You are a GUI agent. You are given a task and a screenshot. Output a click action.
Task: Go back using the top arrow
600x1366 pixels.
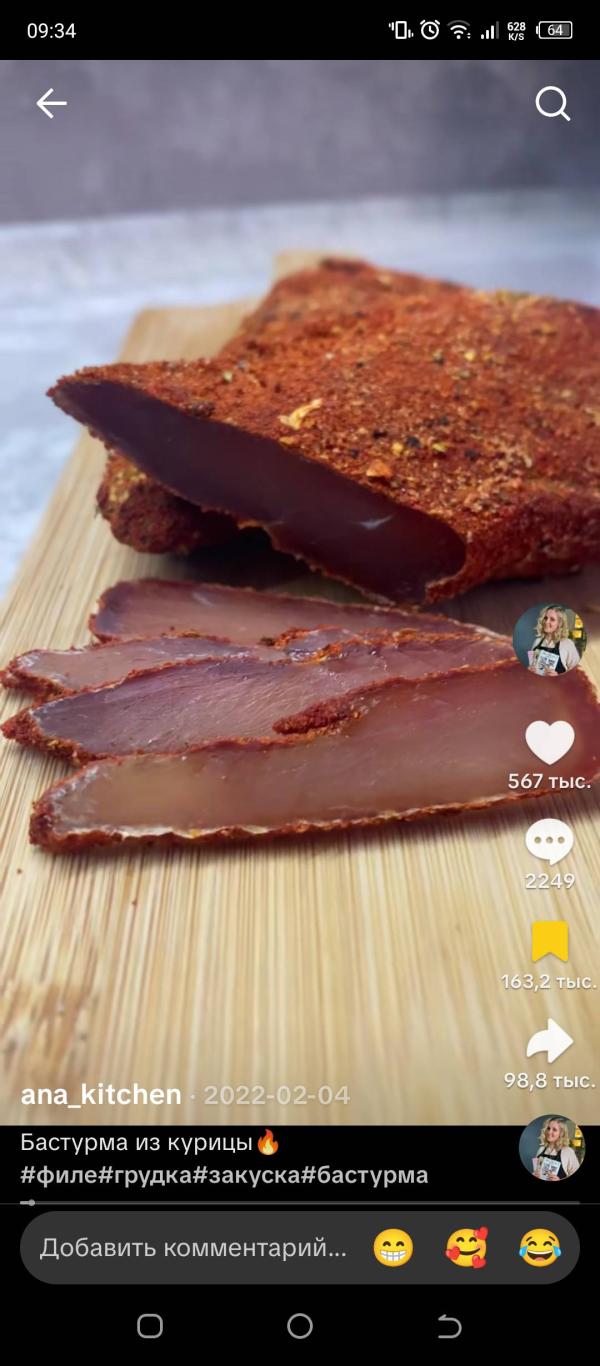click(x=51, y=103)
